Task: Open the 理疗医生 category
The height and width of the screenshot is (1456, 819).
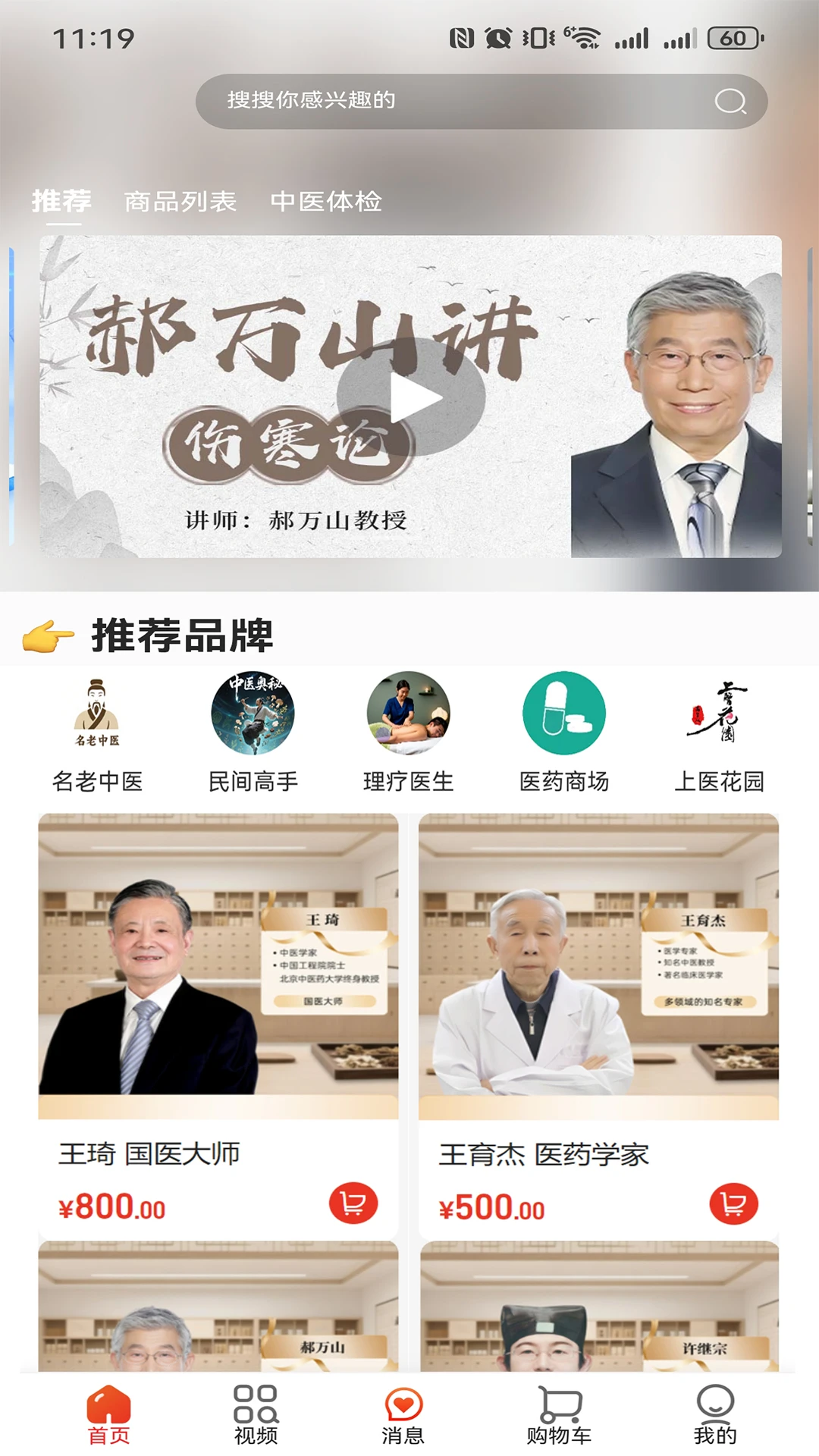Action: click(x=408, y=713)
